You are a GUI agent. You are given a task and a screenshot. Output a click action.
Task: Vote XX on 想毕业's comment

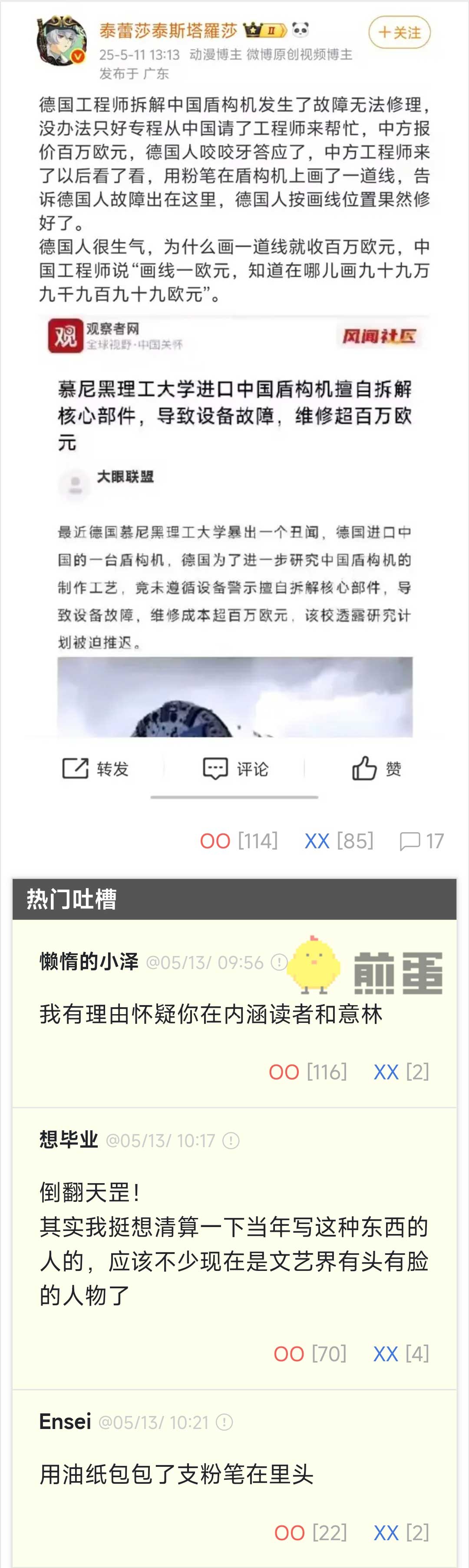click(386, 1354)
